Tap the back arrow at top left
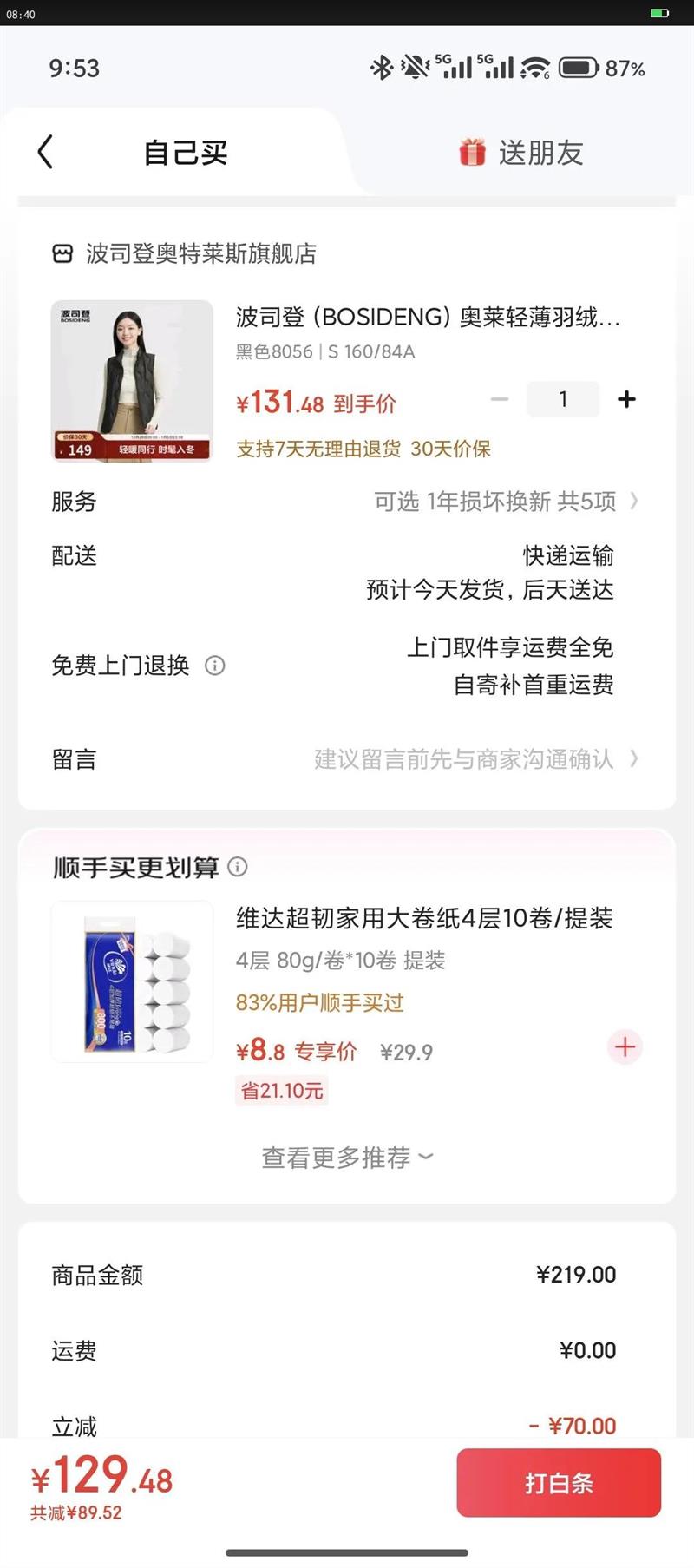Viewport: 694px width, 1568px height. [x=45, y=149]
